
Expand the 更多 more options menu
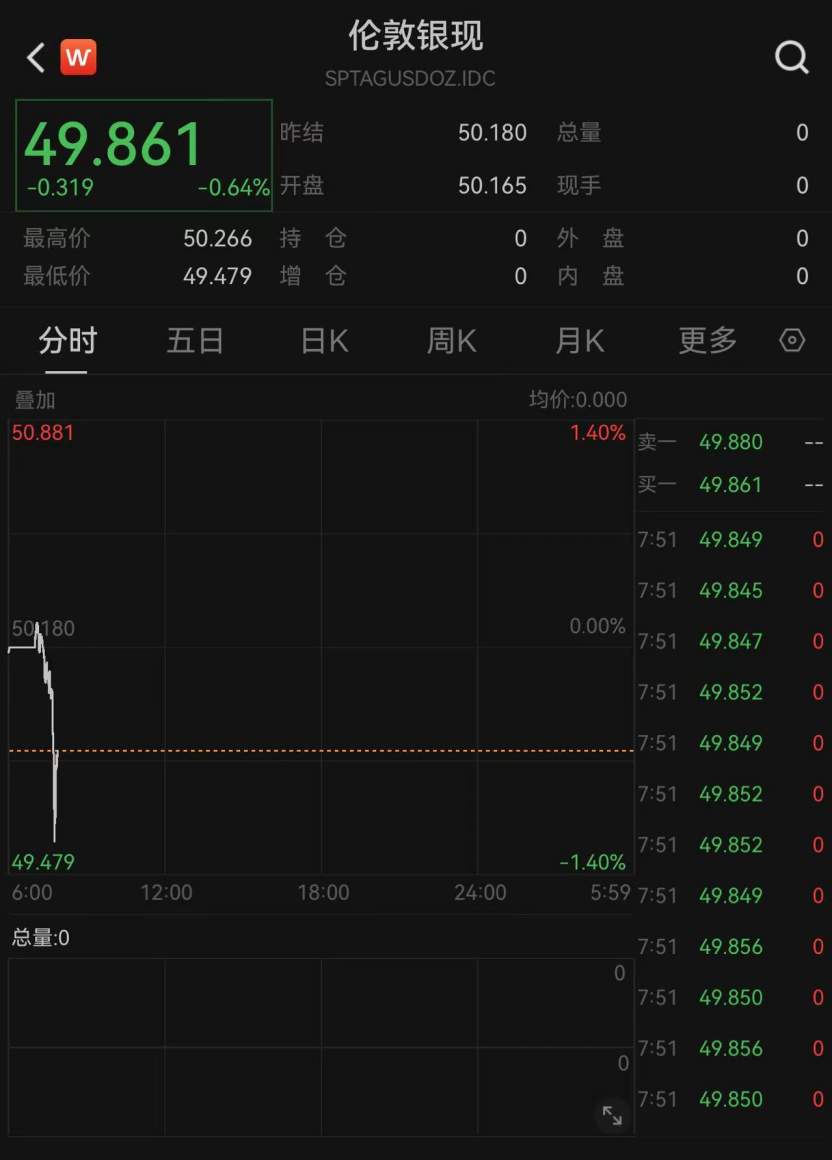(707, 340)
